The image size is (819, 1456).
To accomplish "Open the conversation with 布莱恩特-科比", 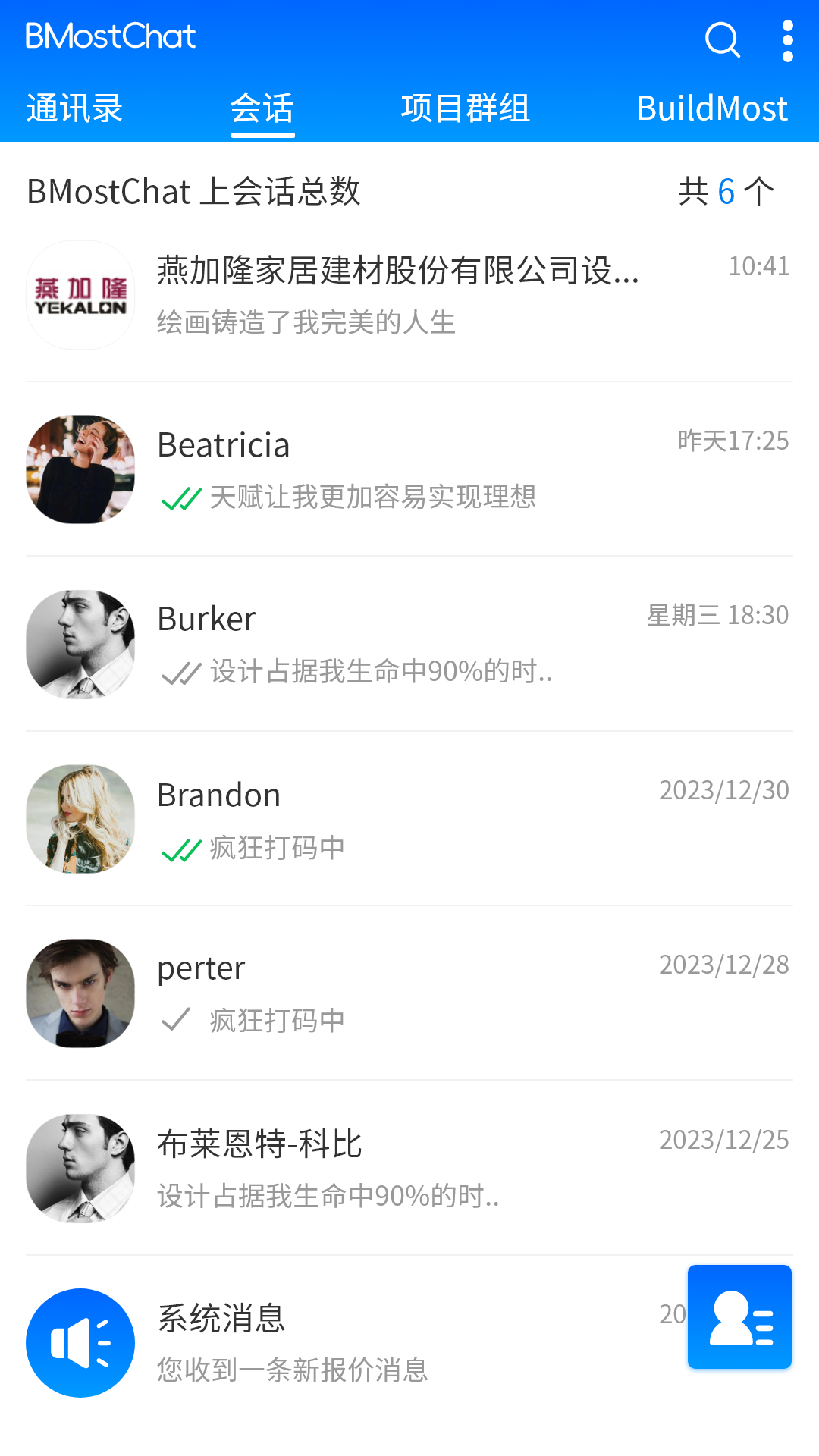I will pyautogui.click(x=409, y=1168).
